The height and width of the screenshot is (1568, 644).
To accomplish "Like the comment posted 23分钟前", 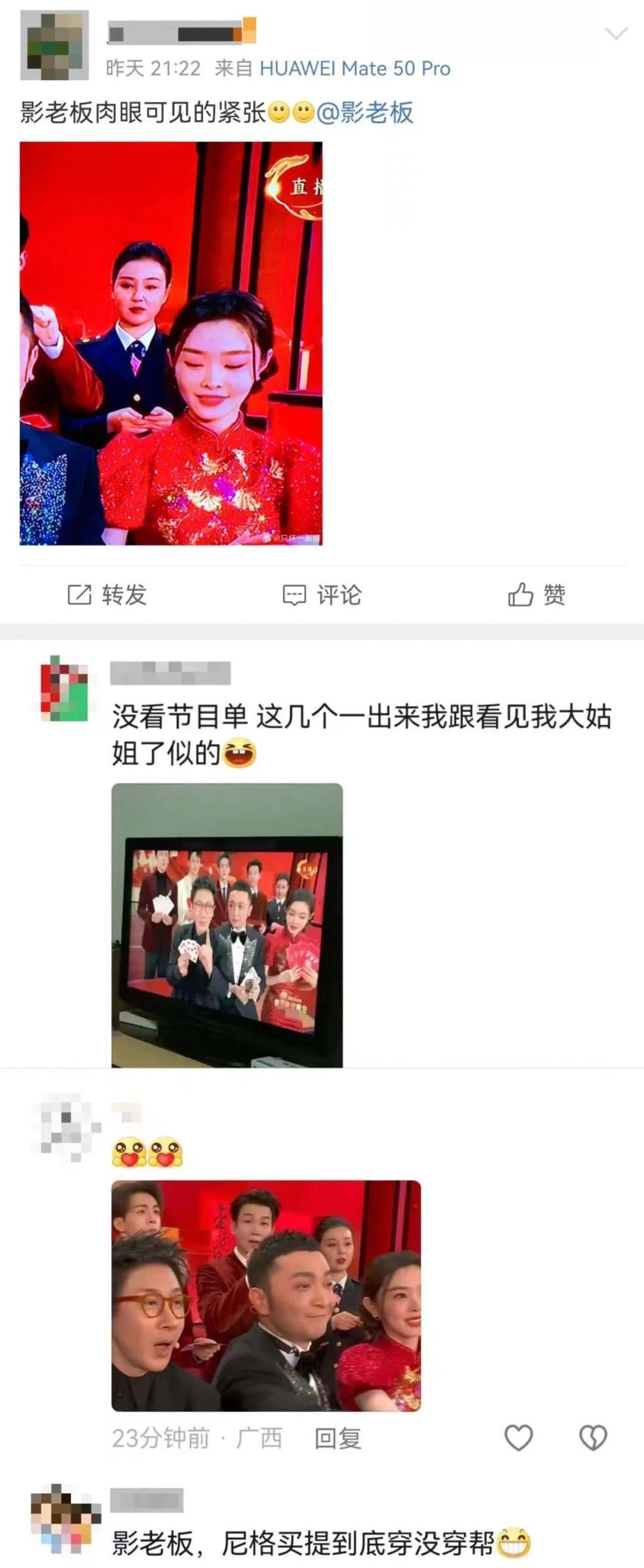I will tap(519, 1439).
